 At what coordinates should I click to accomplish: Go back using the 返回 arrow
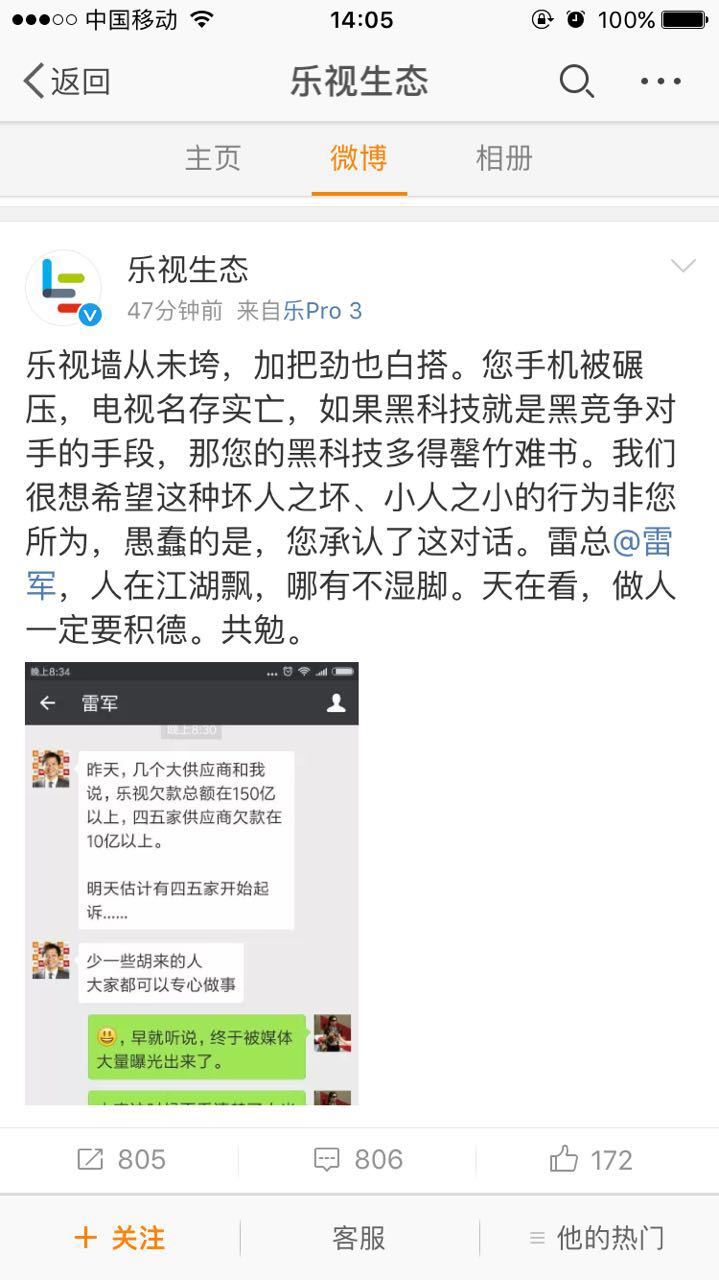(x=66, y=81)
